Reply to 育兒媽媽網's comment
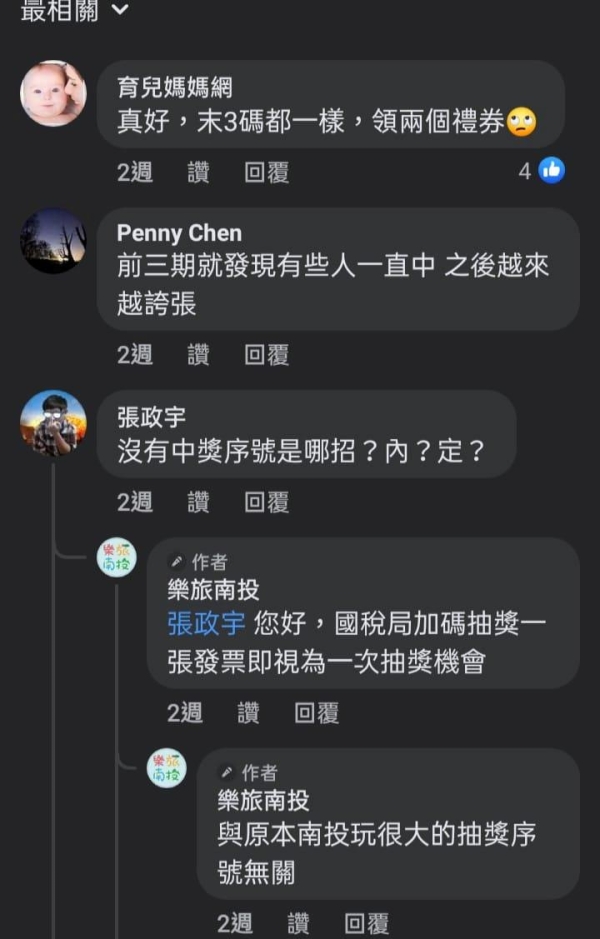The image size is (600, 939). click(267, 172)
